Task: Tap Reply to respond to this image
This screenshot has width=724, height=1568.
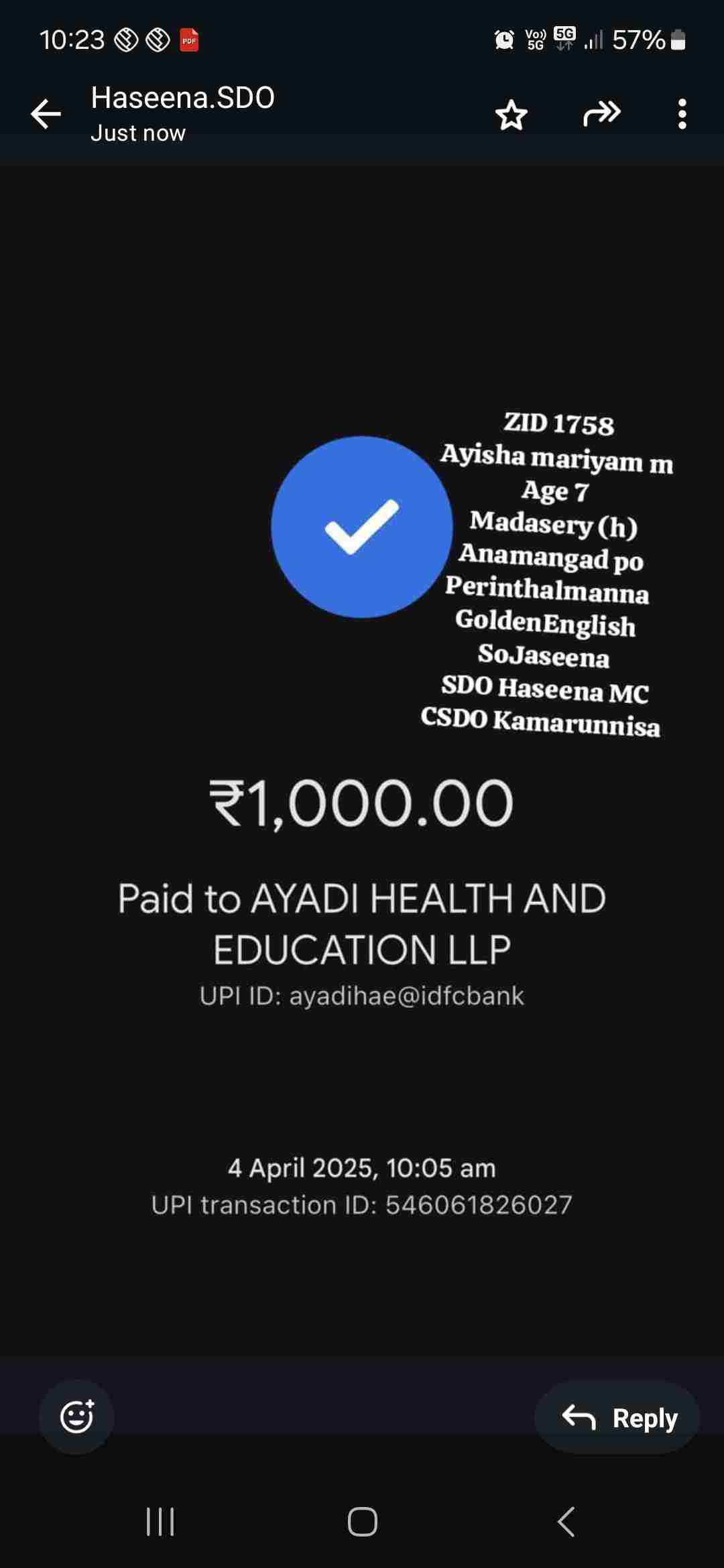Action: click(x=617, y=1417)
